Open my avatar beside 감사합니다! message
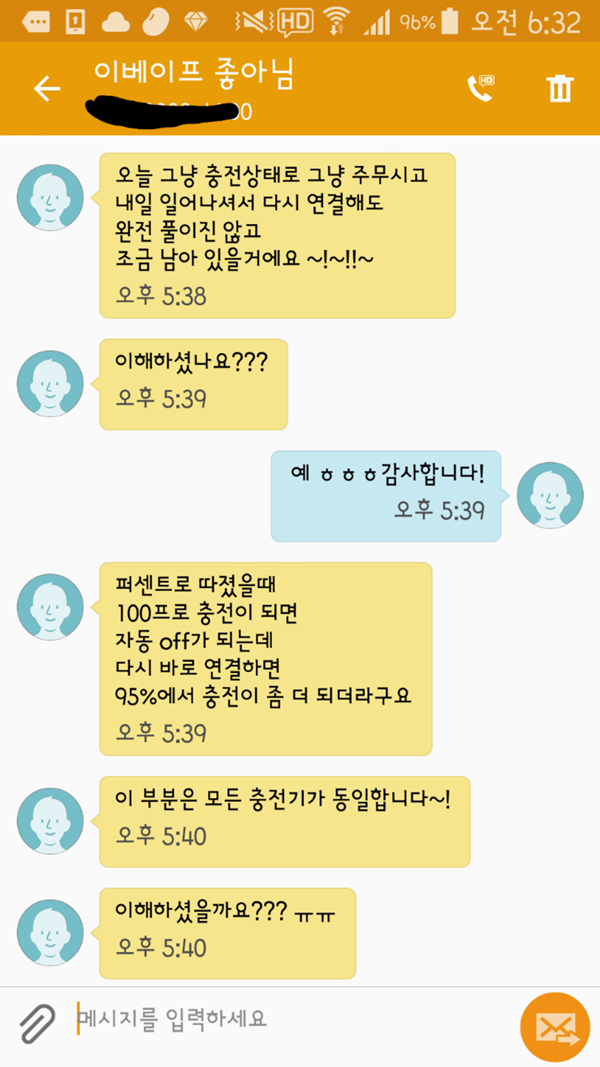This screenshot has width=600, height=1067. tap(550, 497)
